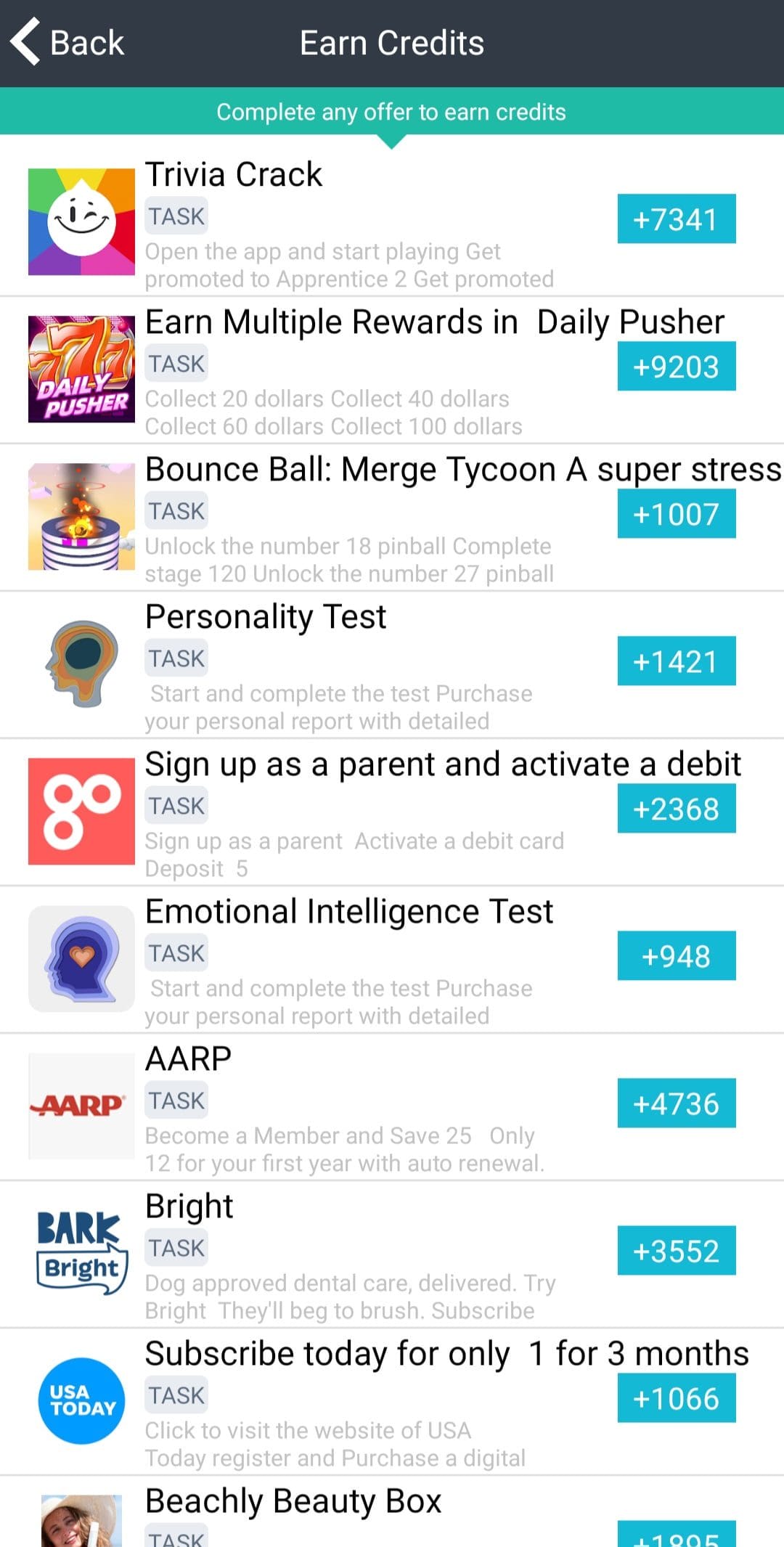The height and width of the screenshot is (1547, 784).
Task: Open the Bounce Ball: Merge Tycoon offer
Action: click(392, 516)
